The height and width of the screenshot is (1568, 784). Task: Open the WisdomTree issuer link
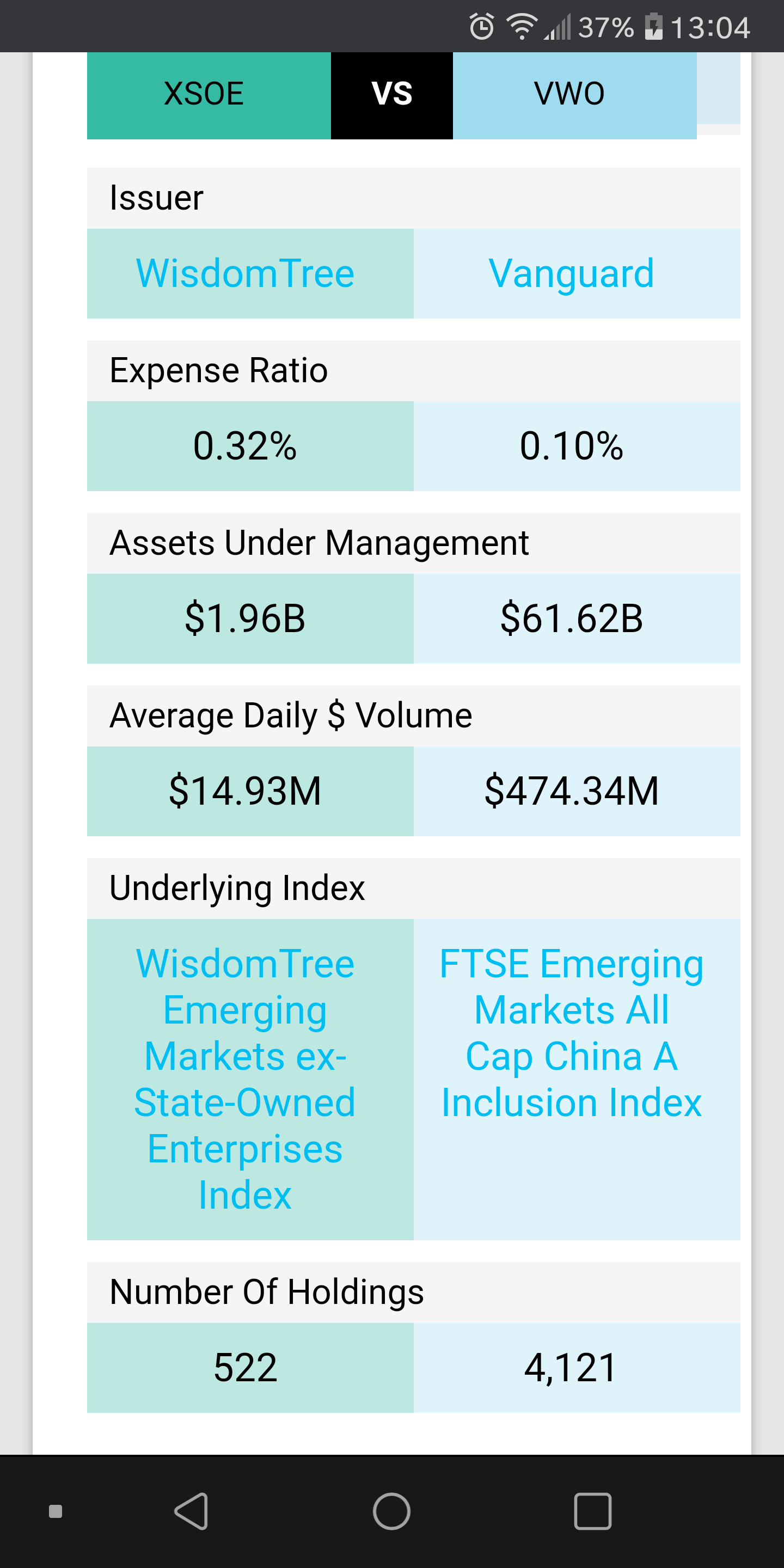point(244,273)
